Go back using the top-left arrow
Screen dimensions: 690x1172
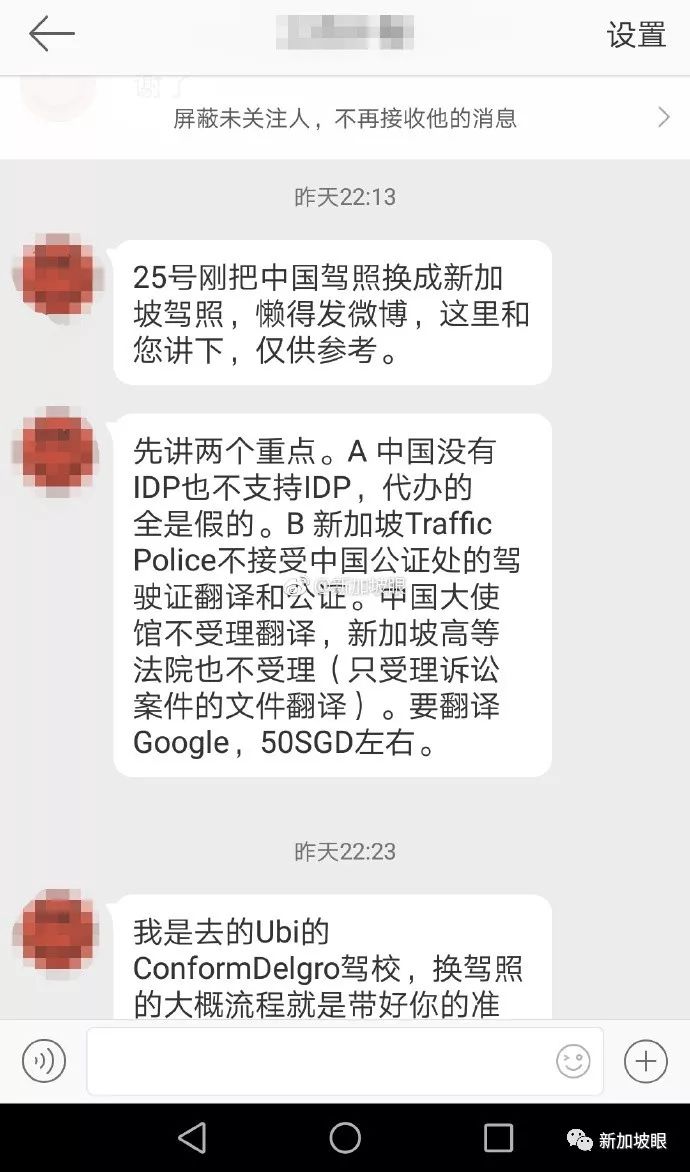pos(51,35)
